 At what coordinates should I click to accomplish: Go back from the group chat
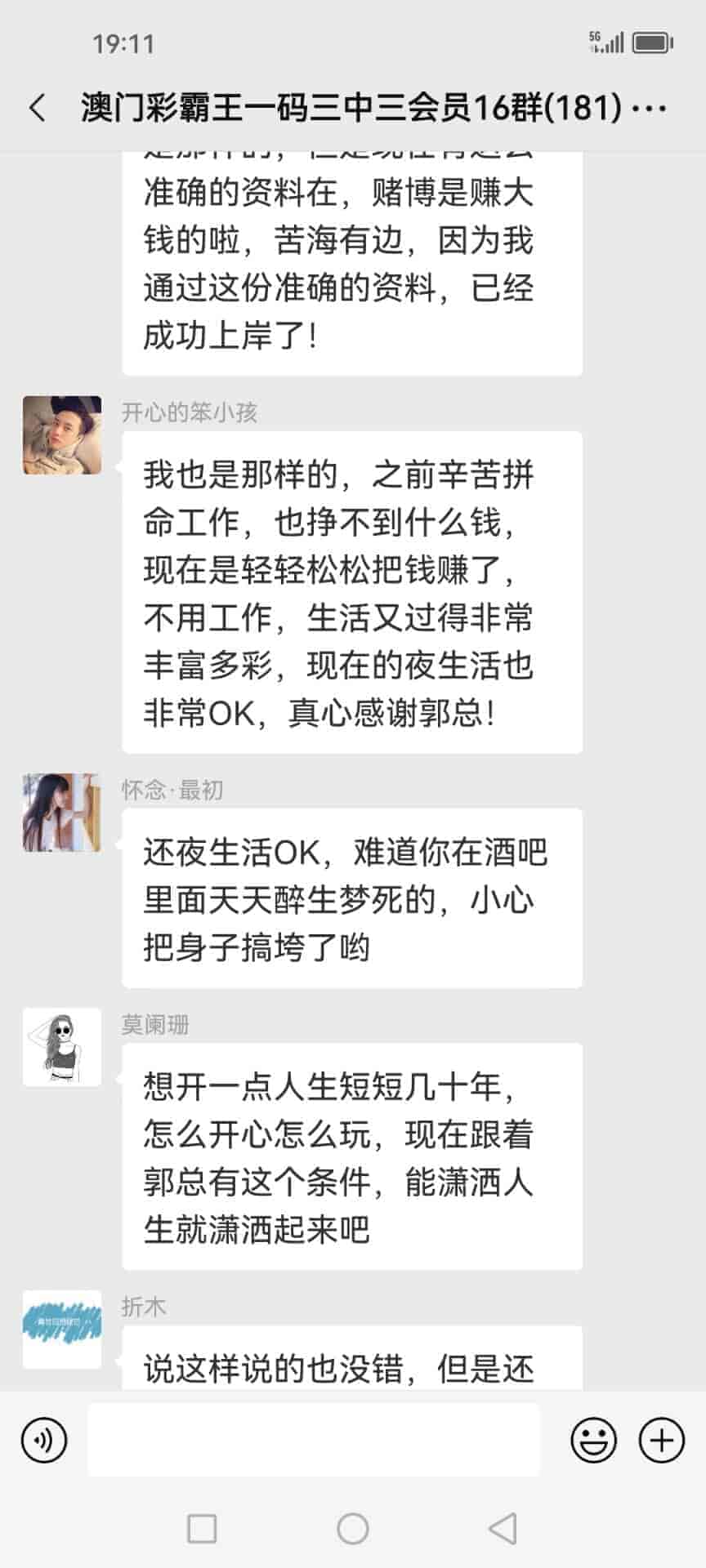click(x=38, y=108)
